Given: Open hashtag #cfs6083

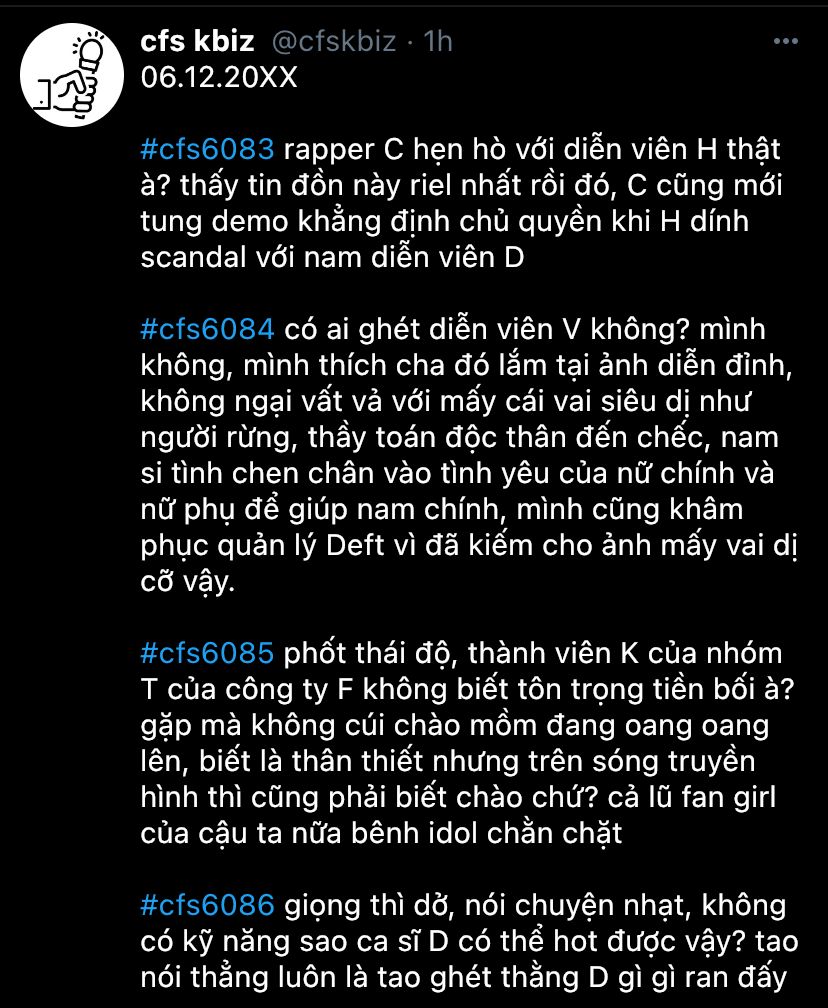Looking at the screenshot, I should point(208,151).
